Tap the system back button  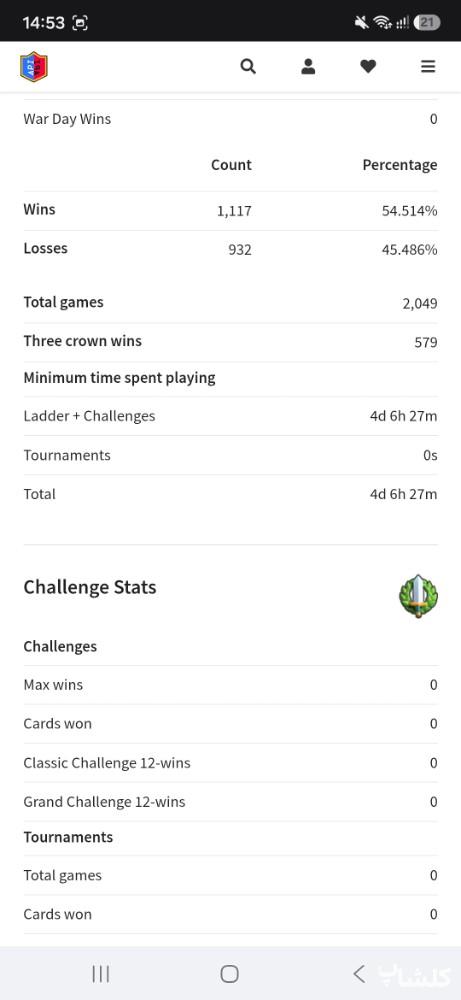tap(359, 974)
